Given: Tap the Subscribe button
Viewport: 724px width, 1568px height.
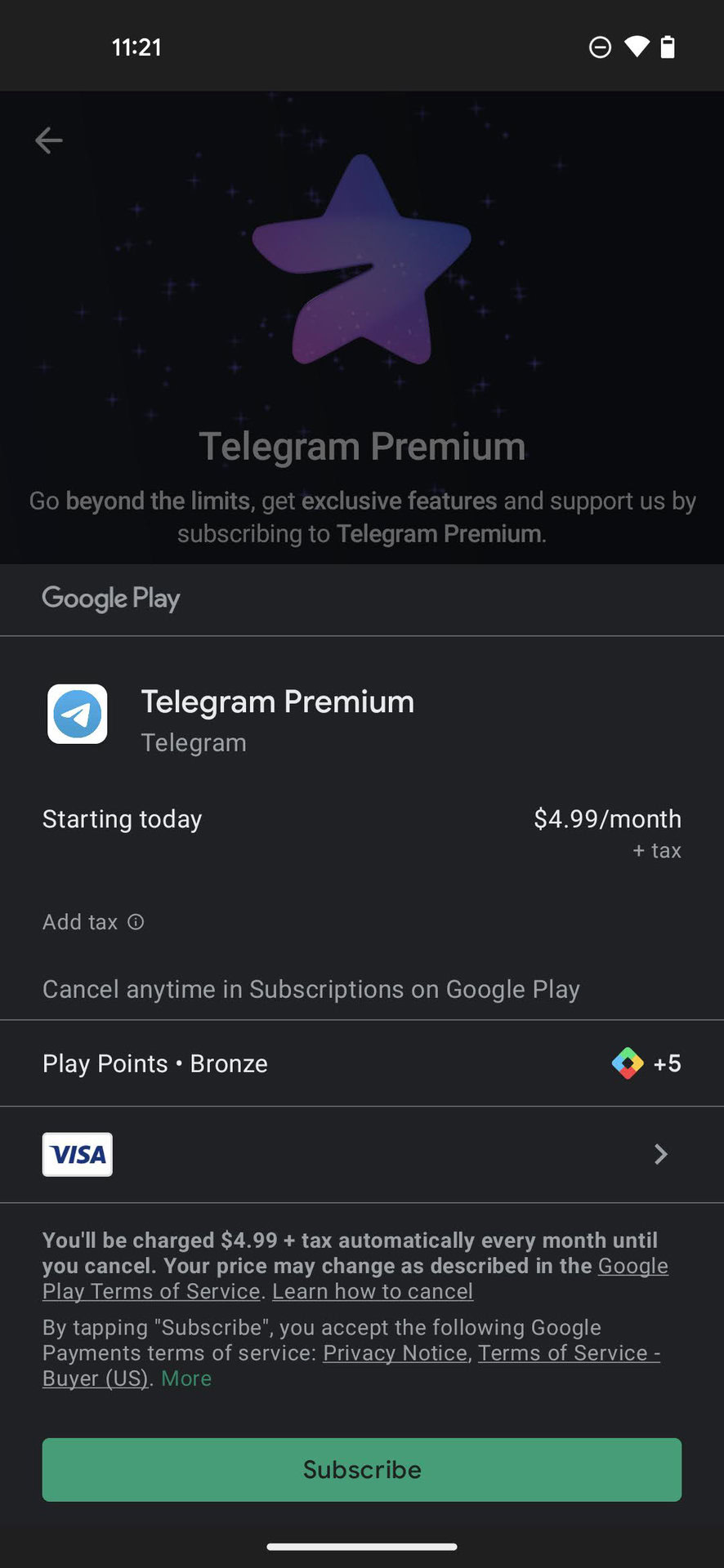Looking at the screenshot, I should pyautogui.click(x=362, y=1469).
